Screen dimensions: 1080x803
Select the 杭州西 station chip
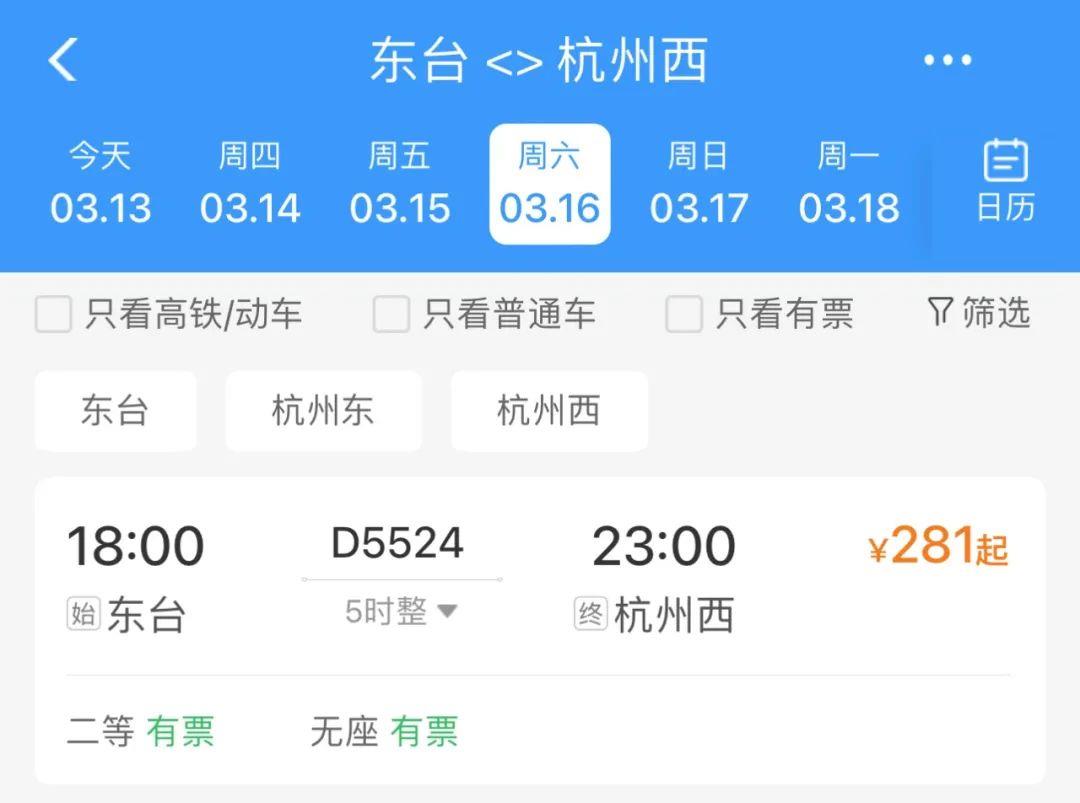click(x=549, y=411)
